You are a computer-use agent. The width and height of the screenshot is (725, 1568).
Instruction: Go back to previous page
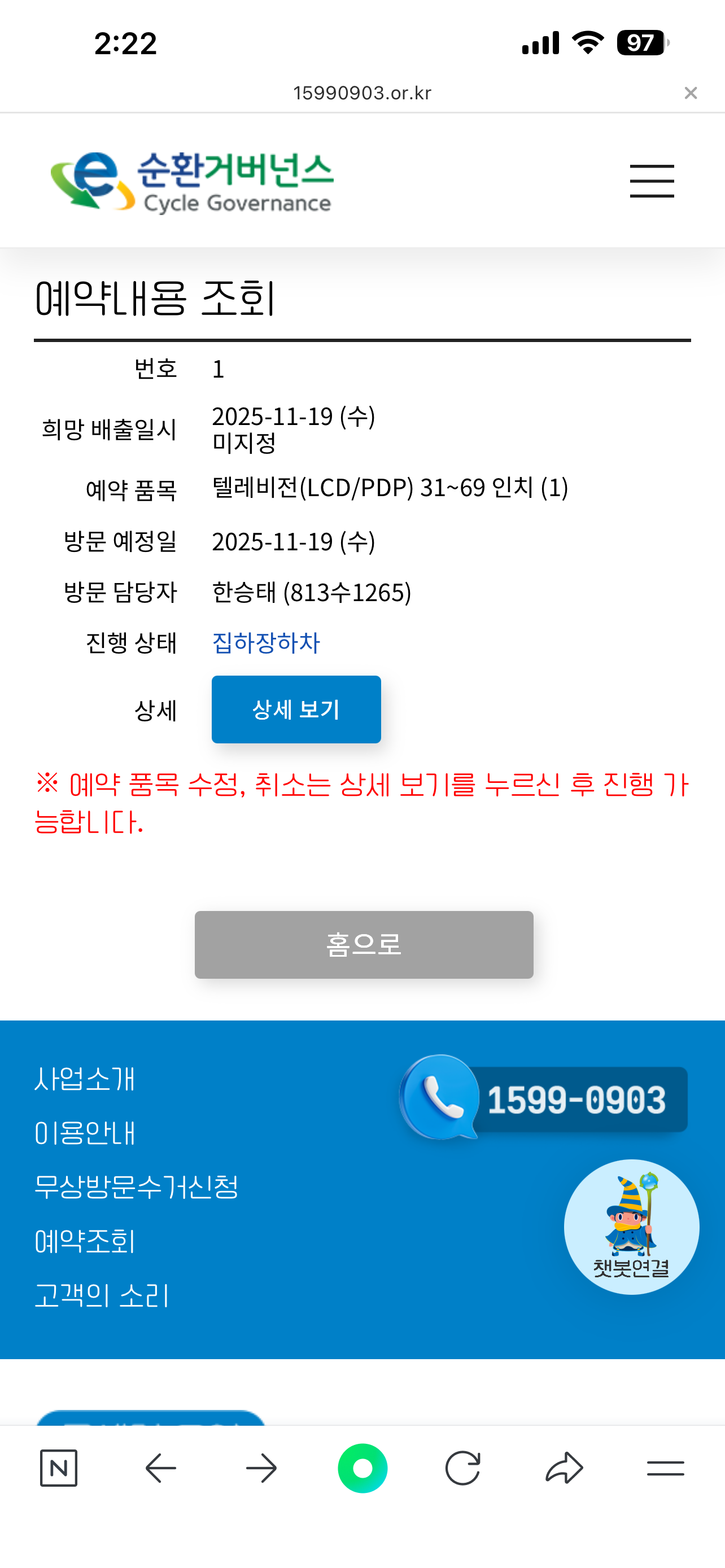(x=161, y=1468)
